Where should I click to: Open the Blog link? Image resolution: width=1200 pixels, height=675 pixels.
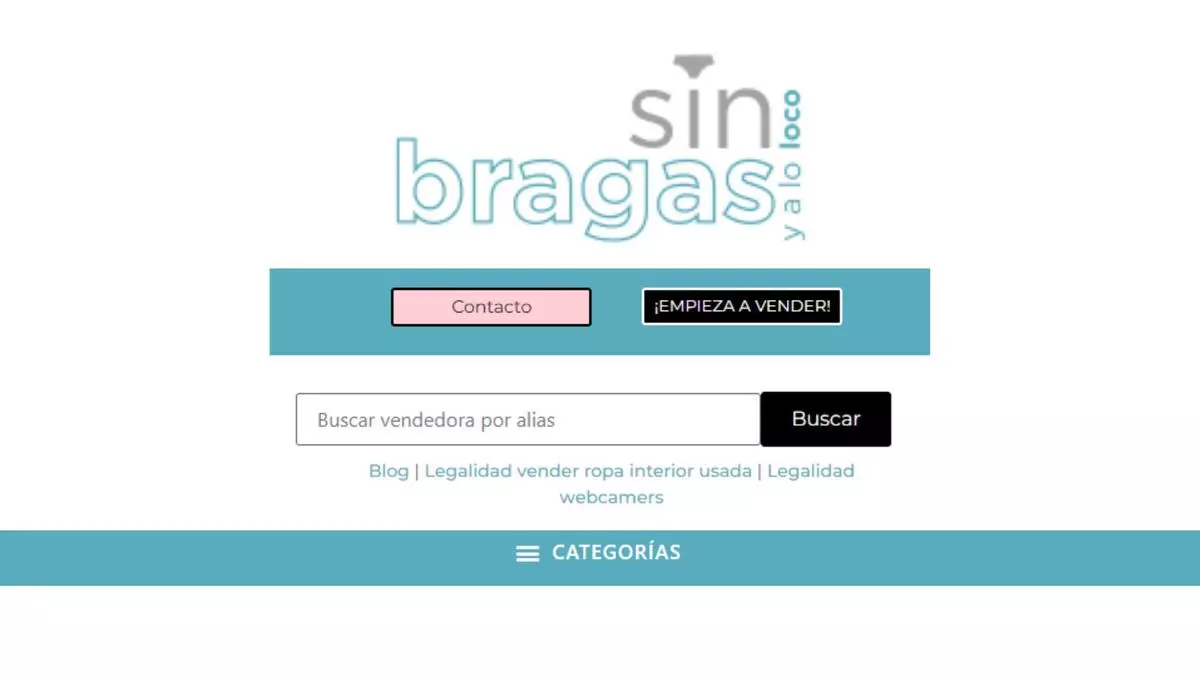point(388,471)
